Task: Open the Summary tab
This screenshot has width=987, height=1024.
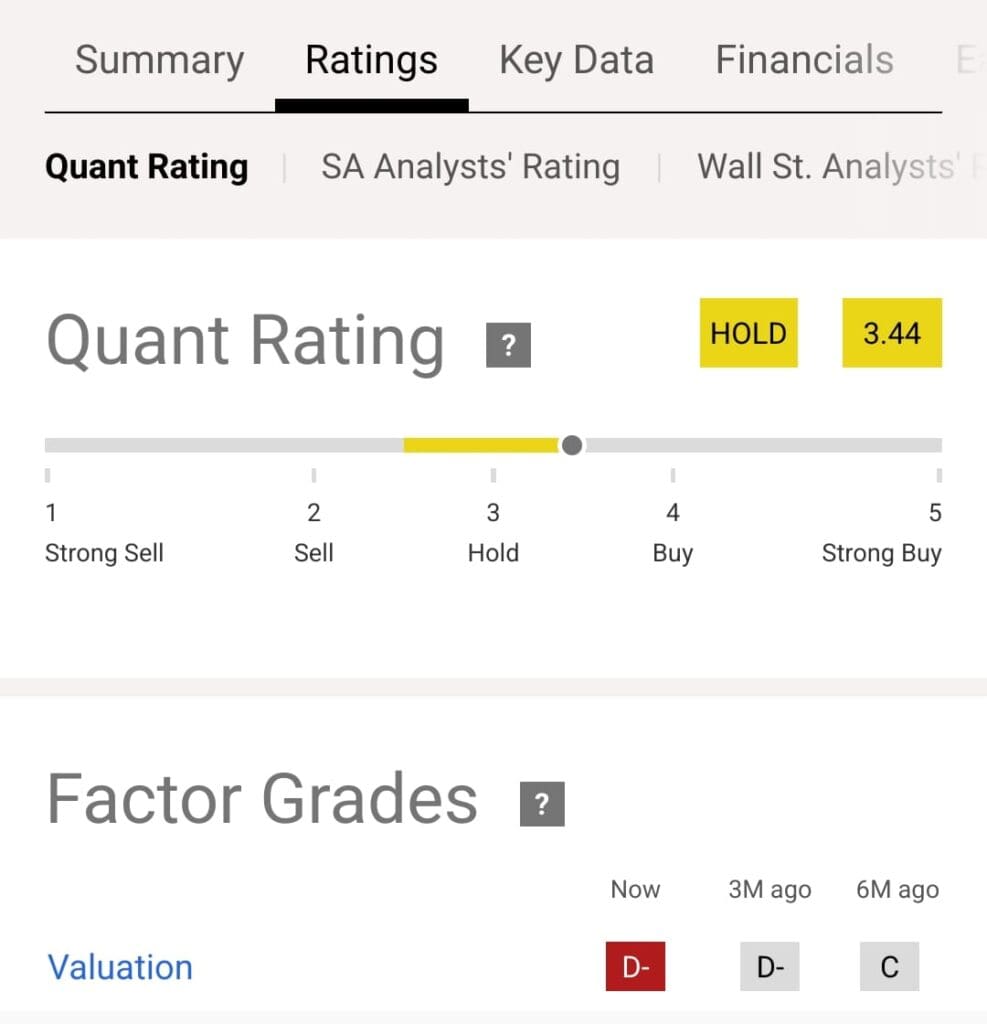Action: point(159,60)
